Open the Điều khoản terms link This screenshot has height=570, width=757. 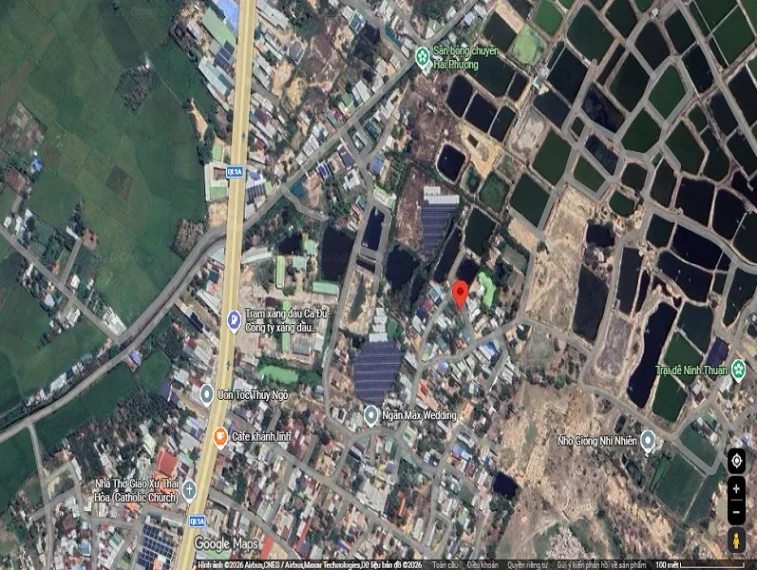pyautogui.click(x=482, y=565)
